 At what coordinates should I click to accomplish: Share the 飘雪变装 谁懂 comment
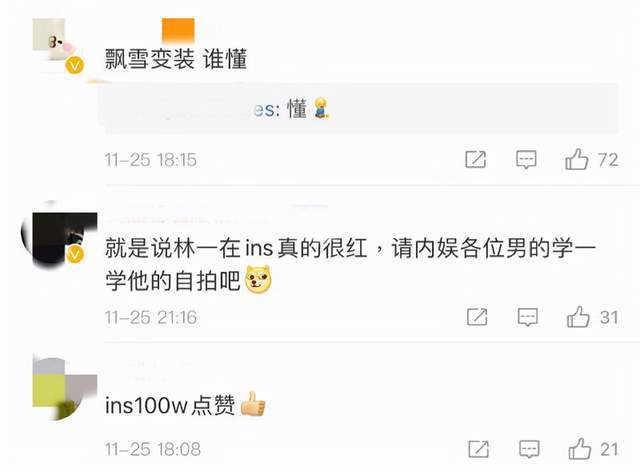coord(477,160)
